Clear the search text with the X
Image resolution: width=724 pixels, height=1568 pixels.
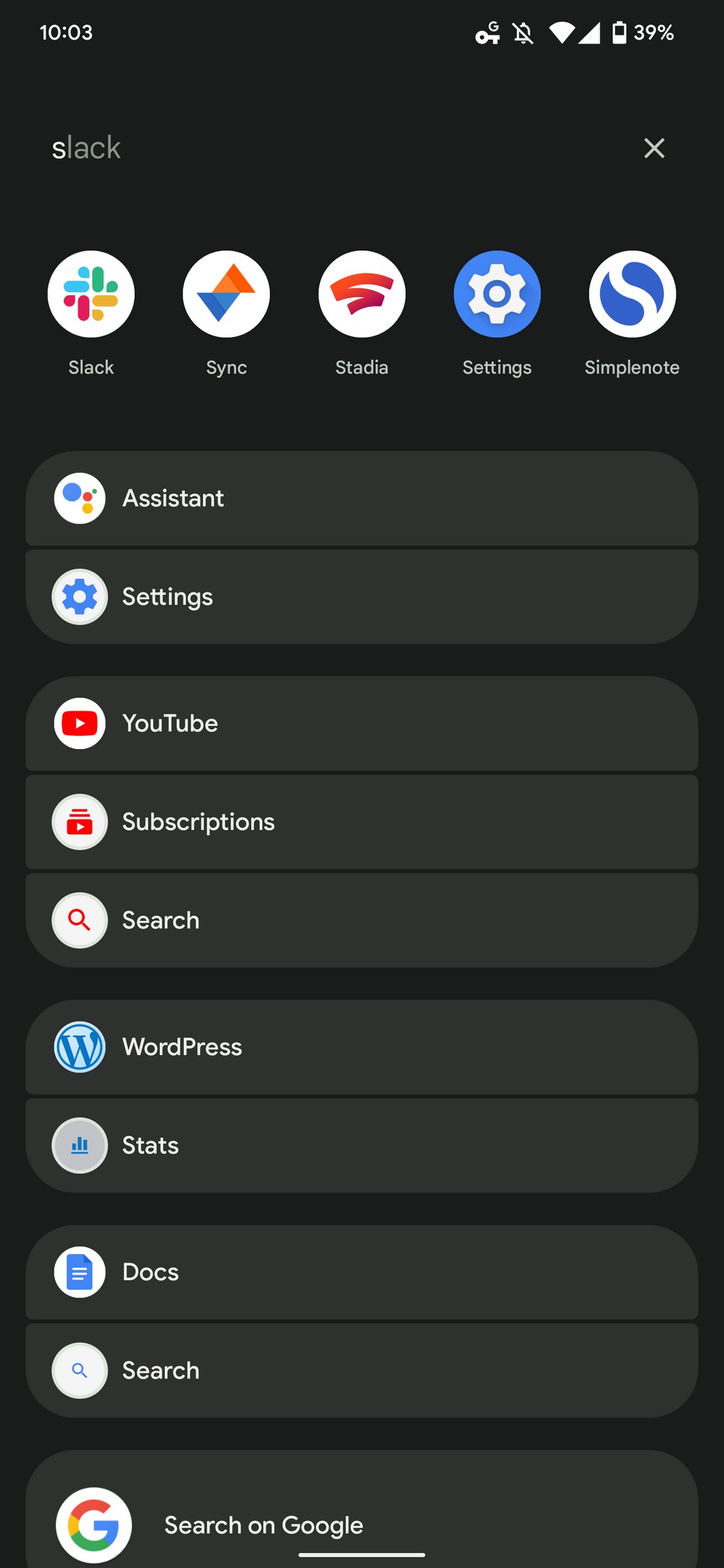tap(654, 148)
